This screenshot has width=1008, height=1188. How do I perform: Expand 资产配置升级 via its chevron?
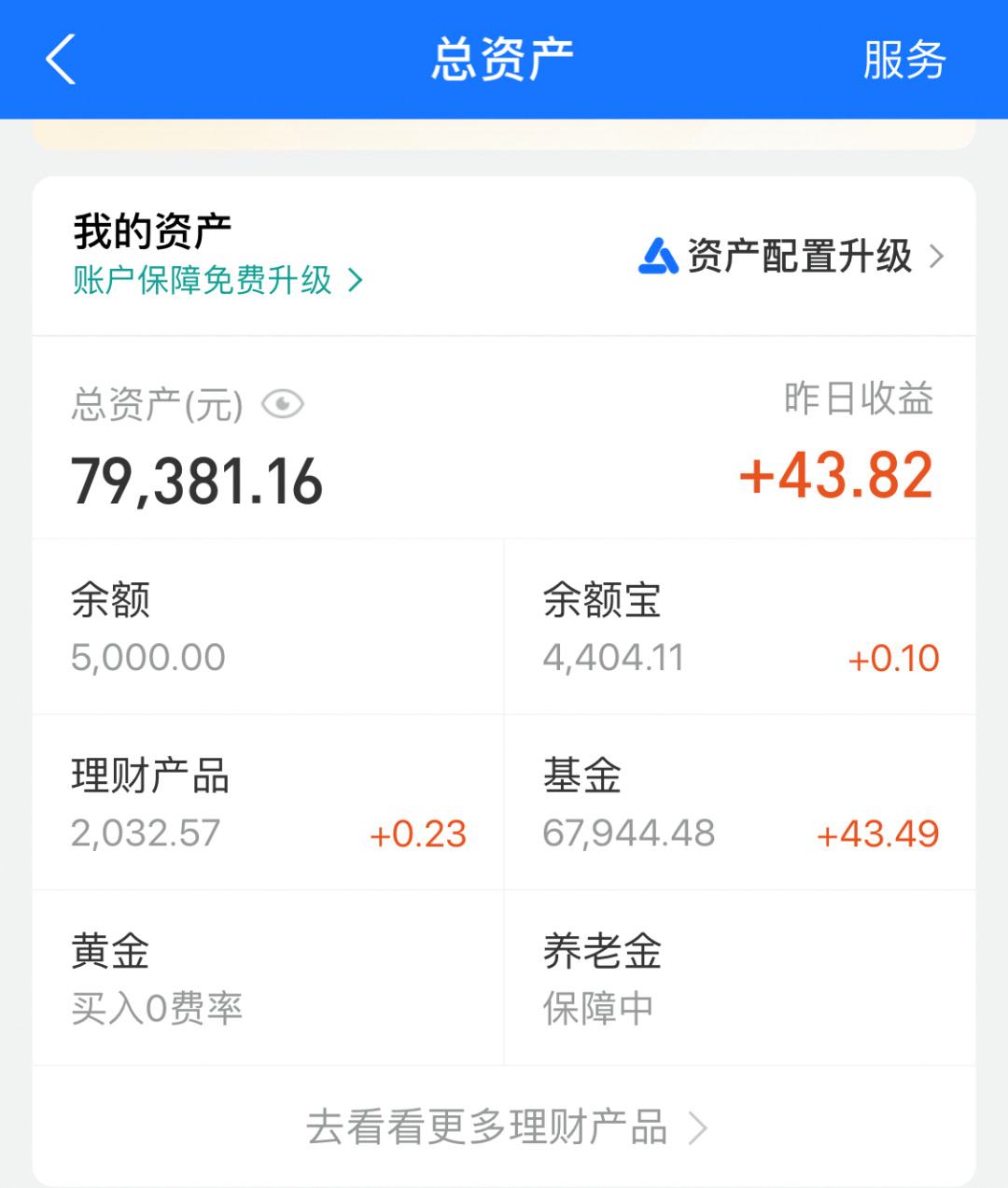938,258
